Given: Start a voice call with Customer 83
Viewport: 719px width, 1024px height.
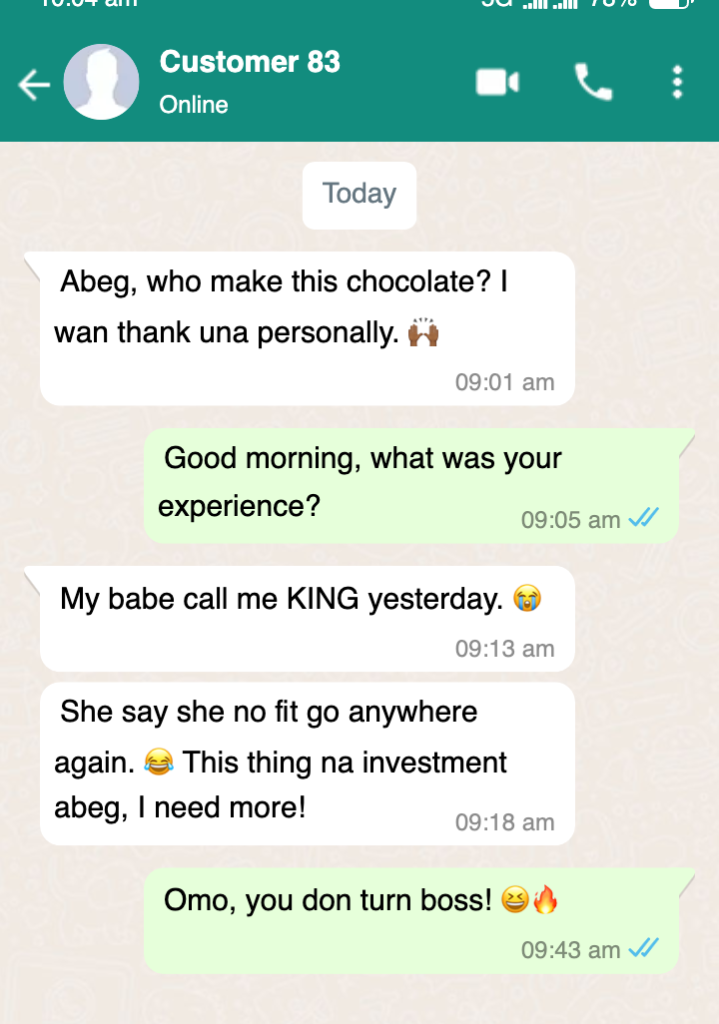Looking at the screenshot, I should (x=593, y=82).
